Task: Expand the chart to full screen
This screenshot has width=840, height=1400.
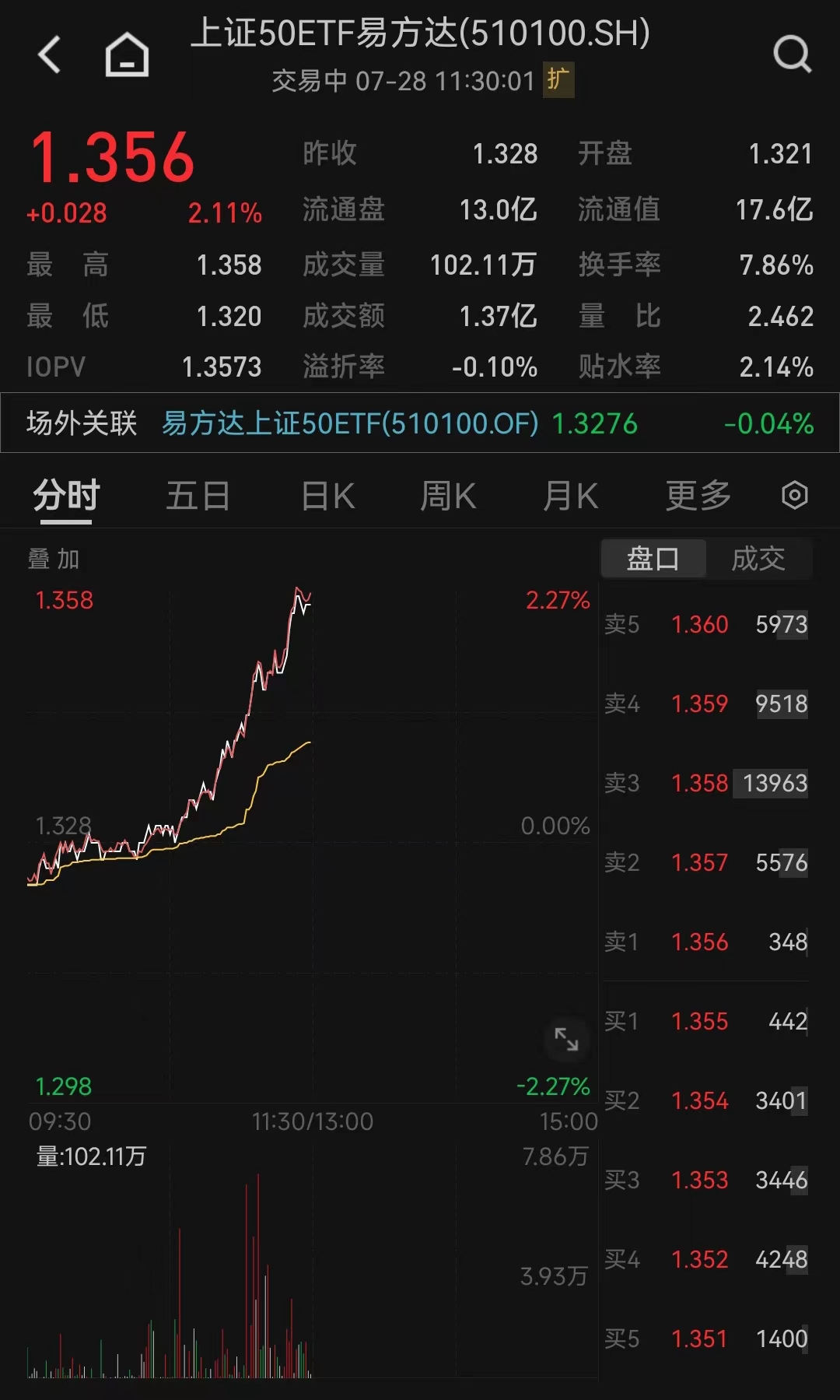Action: click(566, 1039)
